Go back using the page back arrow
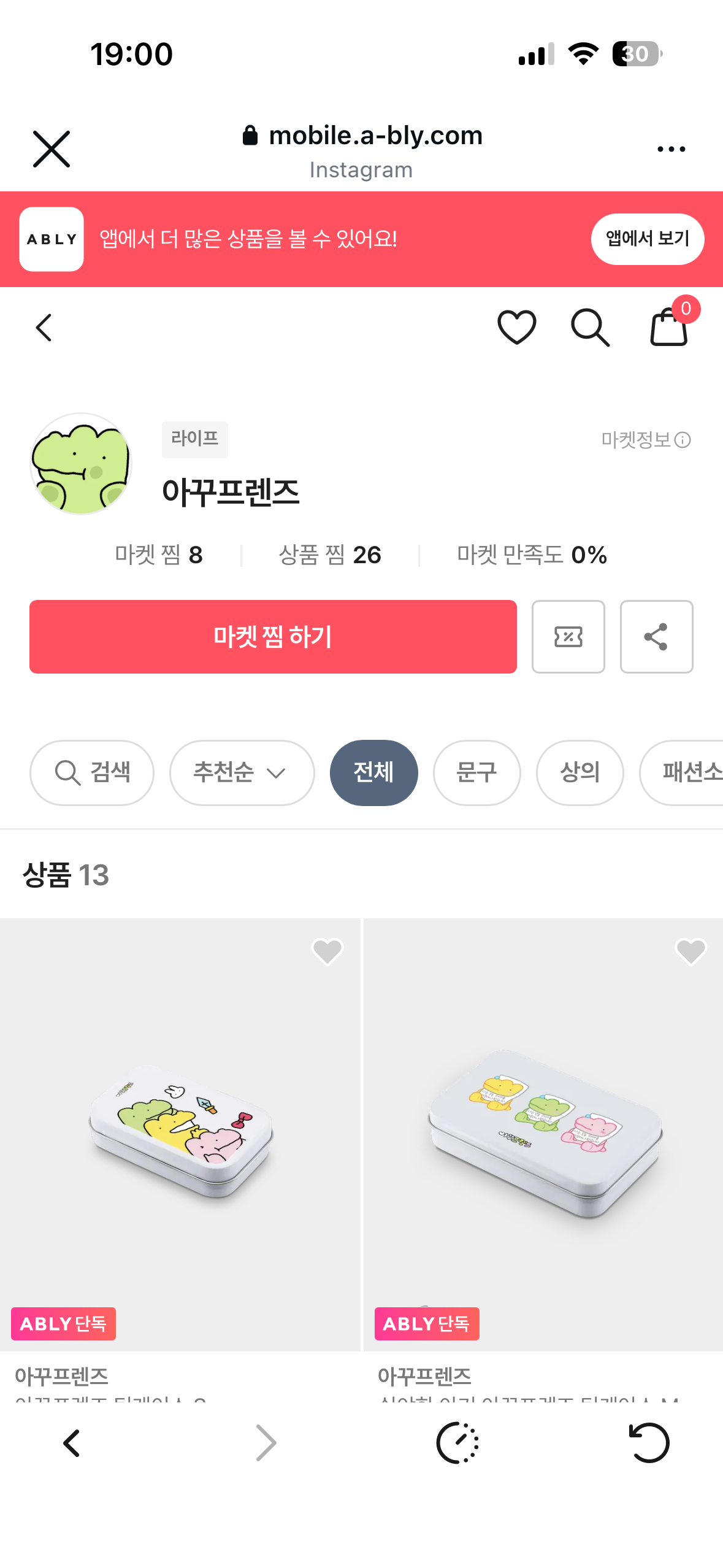The width and height of the screenshot is (723, 1568). 44,328
